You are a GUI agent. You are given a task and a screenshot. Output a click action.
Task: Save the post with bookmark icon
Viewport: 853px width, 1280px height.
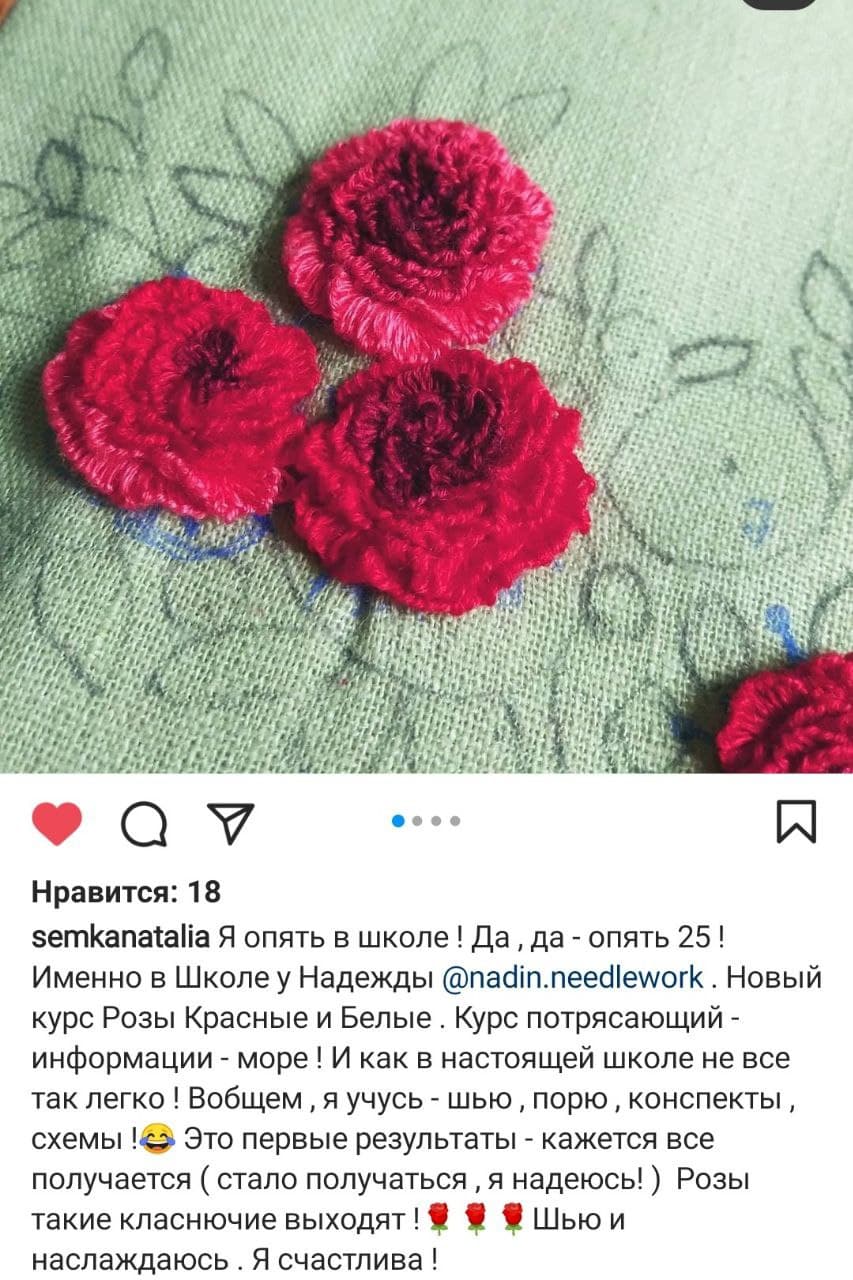[x=796, y=823]
